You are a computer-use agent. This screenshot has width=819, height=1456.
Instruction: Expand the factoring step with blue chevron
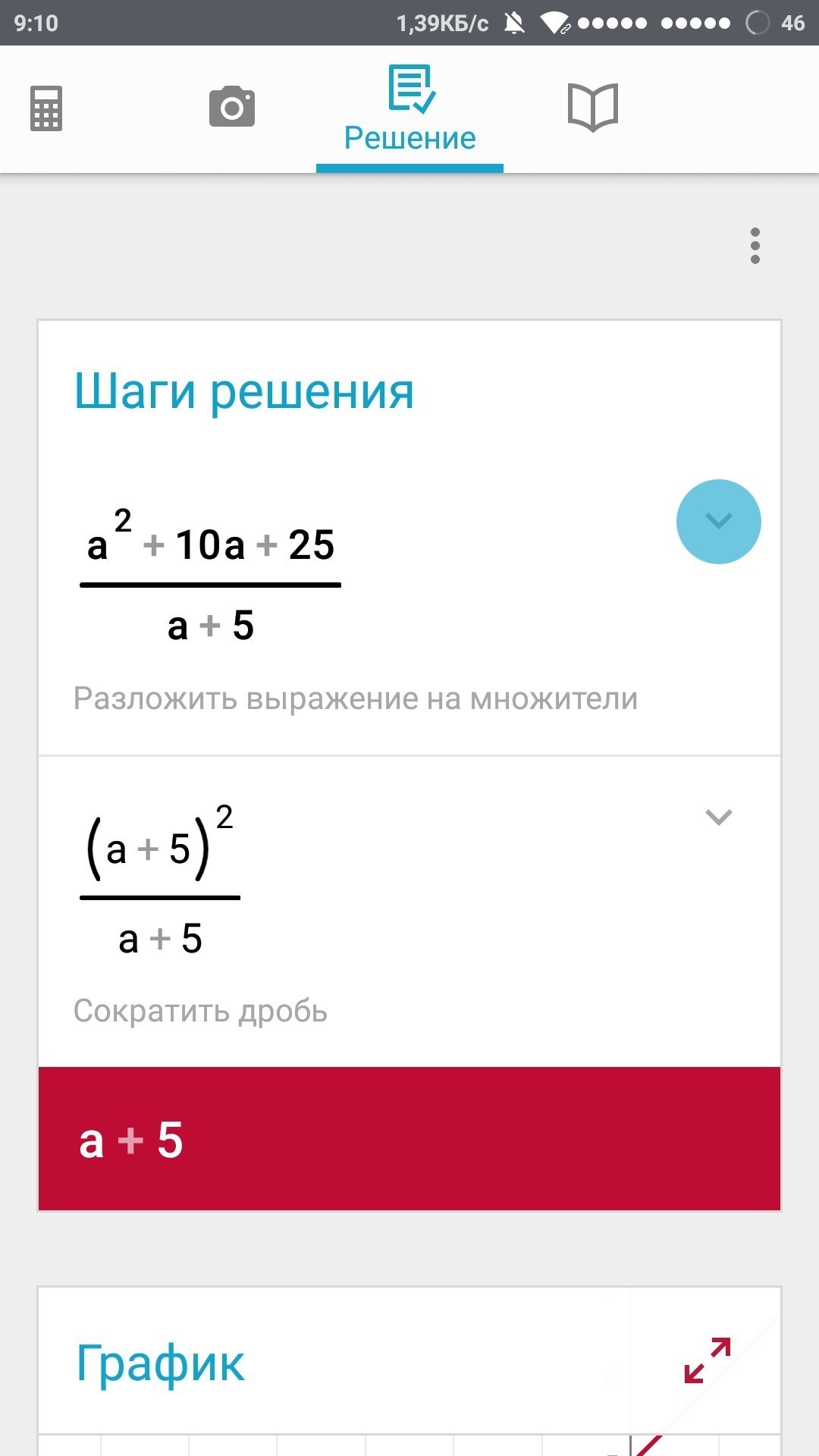pos(718,522)
